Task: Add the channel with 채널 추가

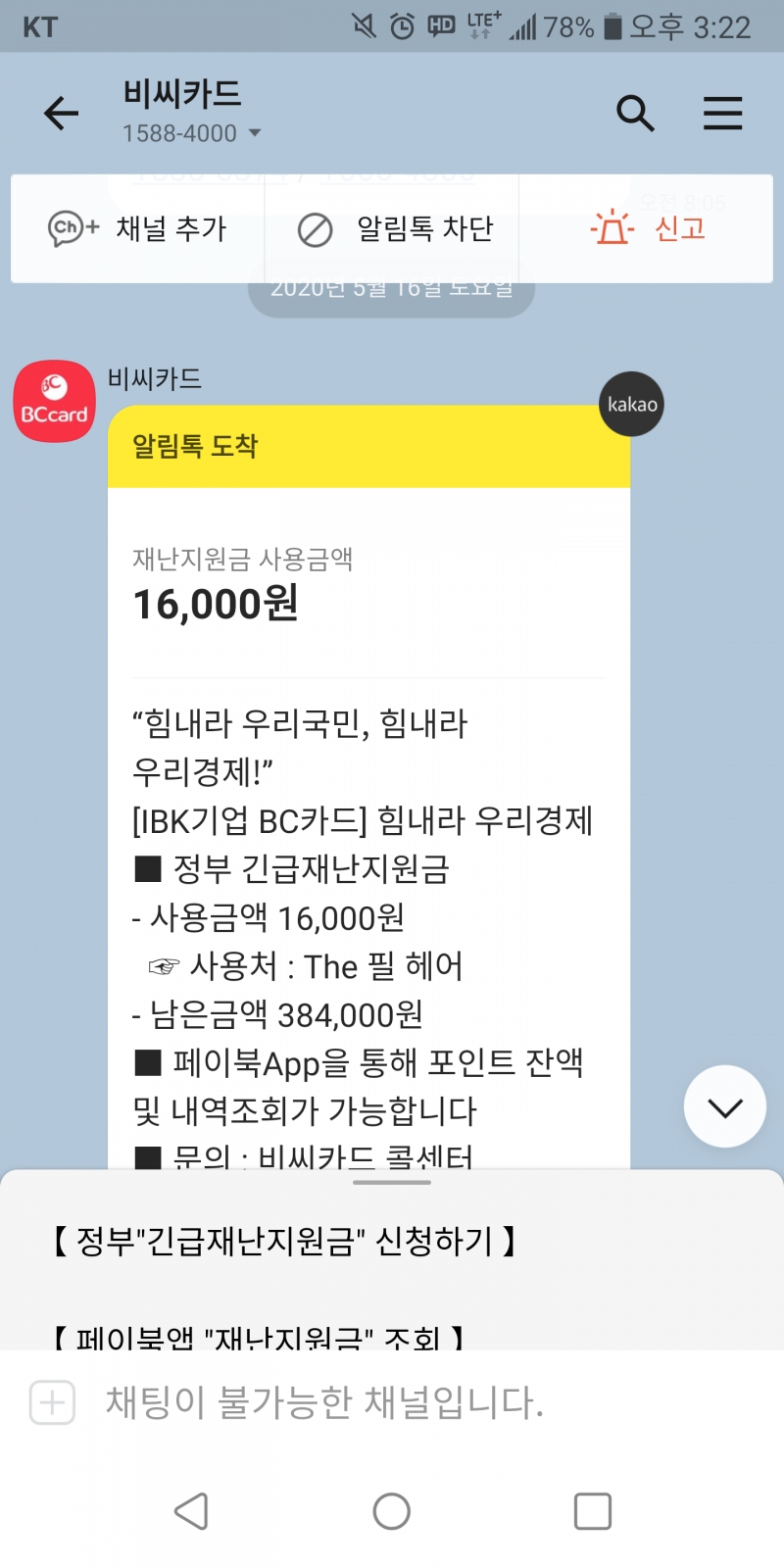Action: click(x=138, y=229)
